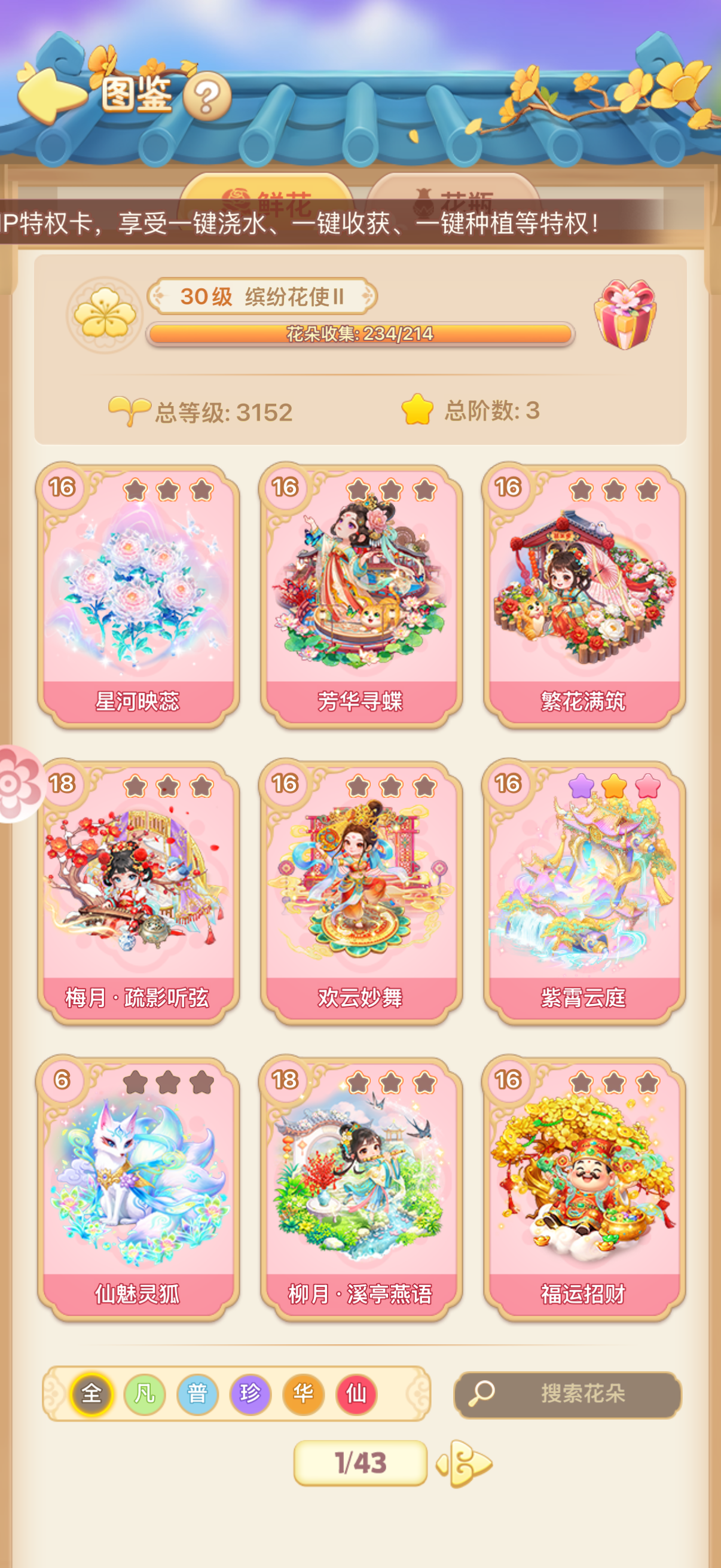Open the 紫霄云庭 card
This screenshot has height=1568, width=721.
click(584, 893)
